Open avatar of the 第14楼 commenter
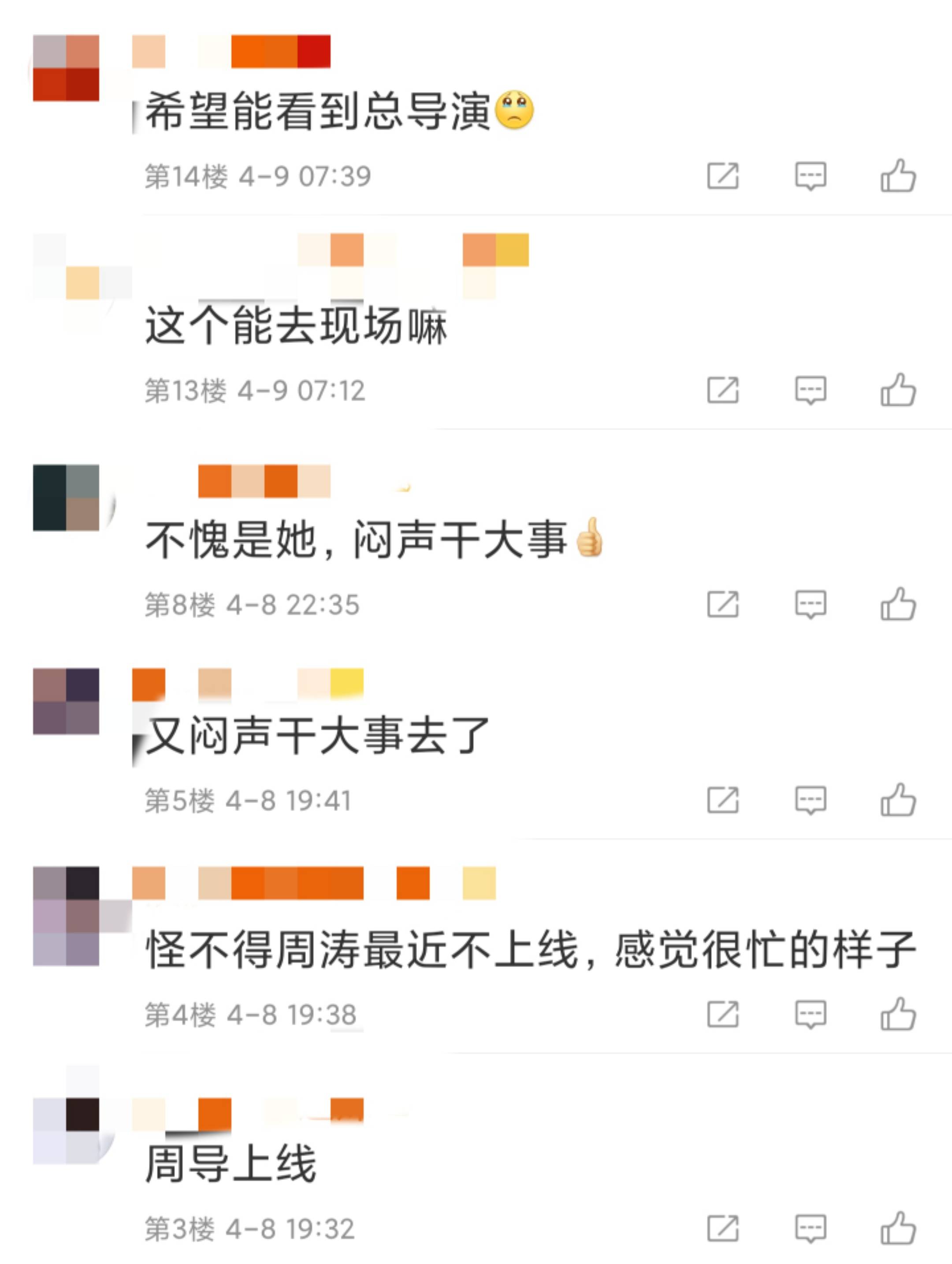This screenshot has width=952, height=1264. (66, 68)
